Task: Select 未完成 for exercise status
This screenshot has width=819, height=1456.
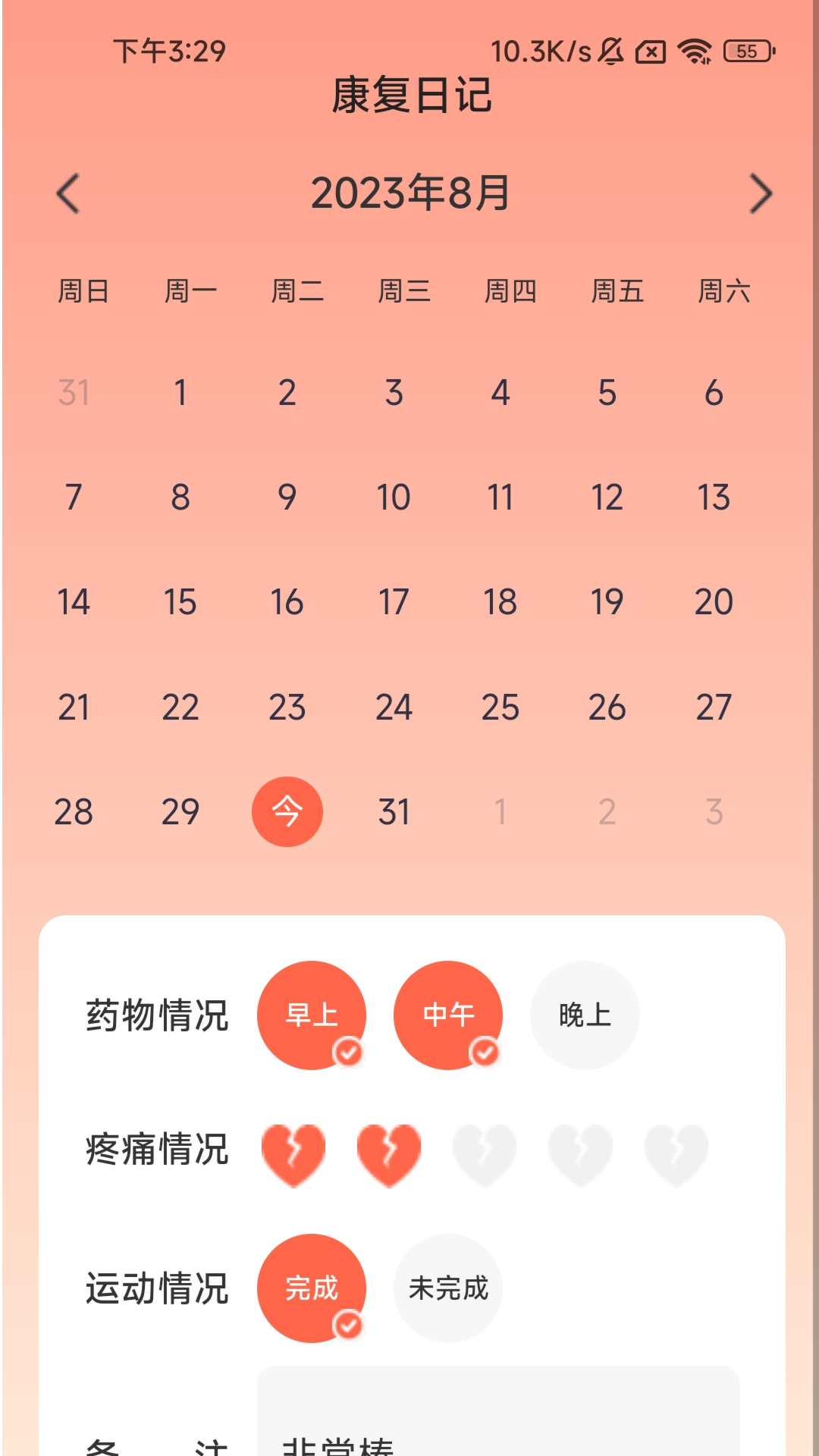Action: pyautogui.click(x=448, y=1288)
